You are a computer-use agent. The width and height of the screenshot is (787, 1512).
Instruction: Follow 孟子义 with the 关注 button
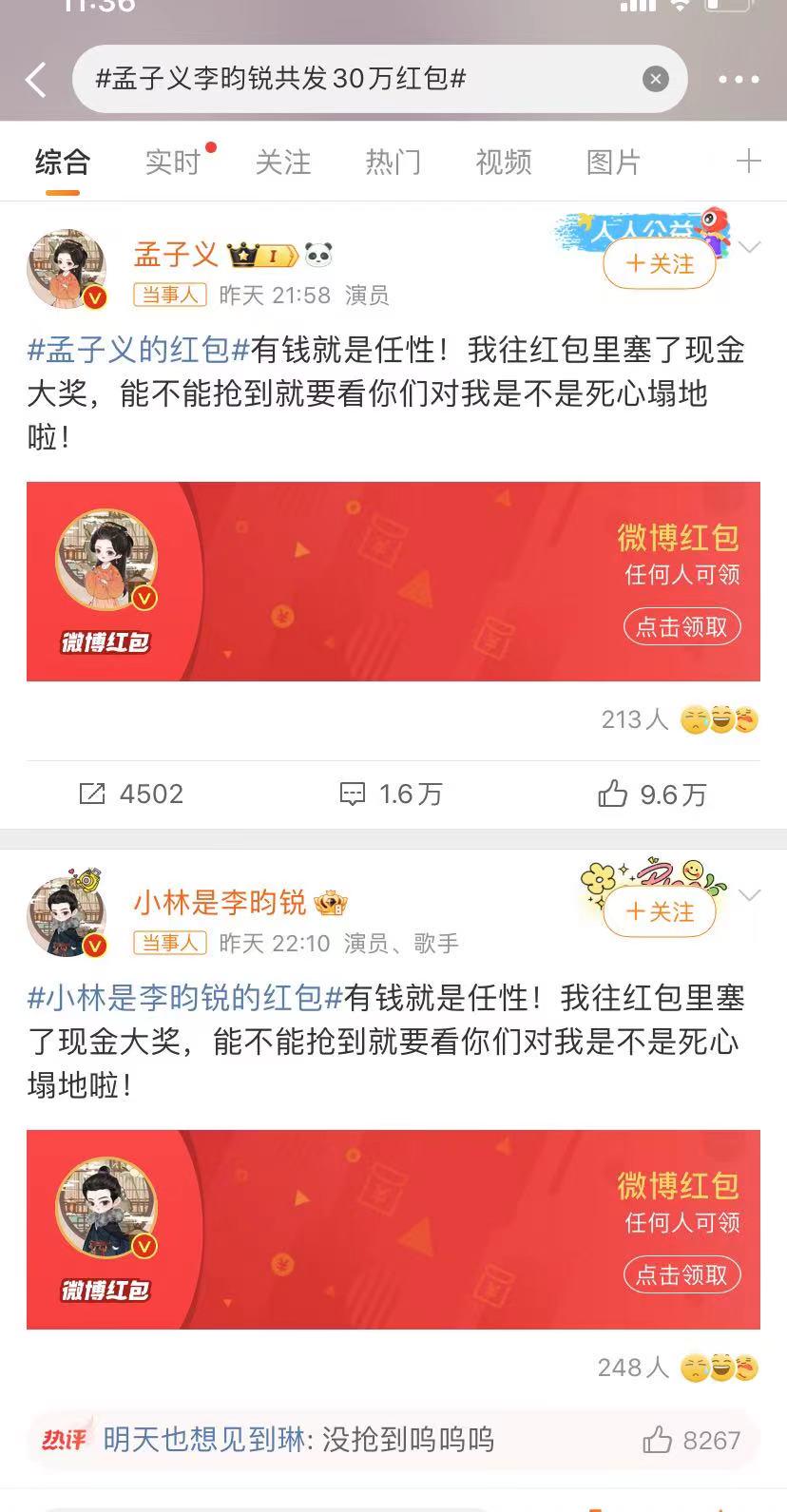point(660,263)
